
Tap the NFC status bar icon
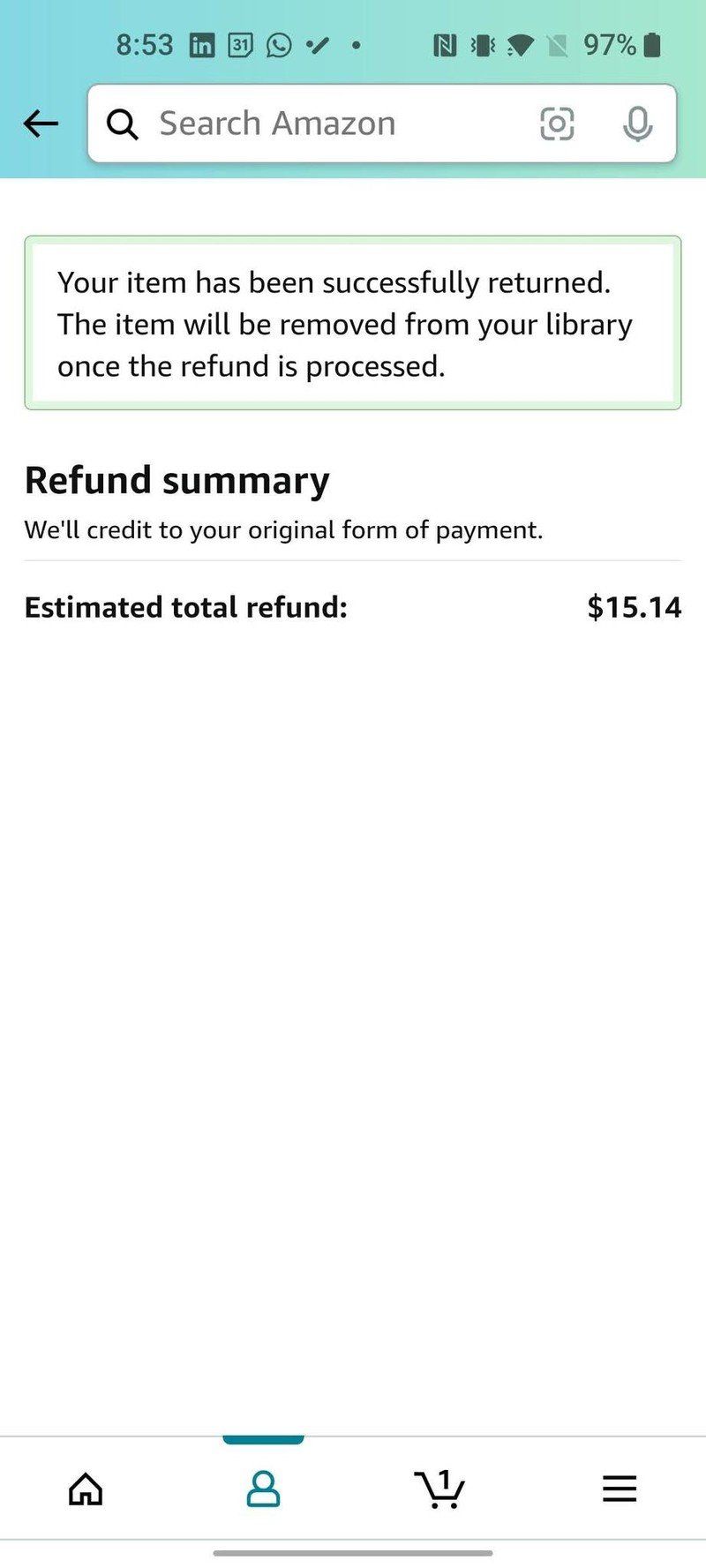[445, 44]
